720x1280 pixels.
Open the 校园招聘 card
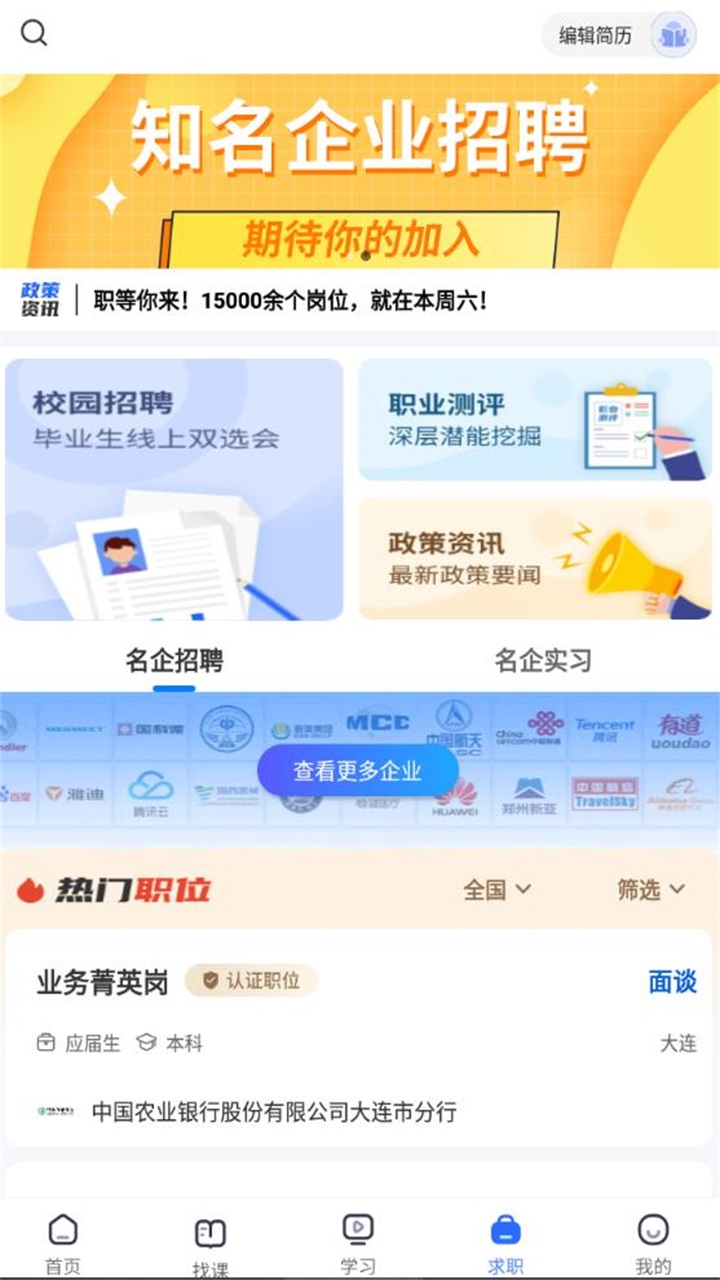click(x=174, y=490)
